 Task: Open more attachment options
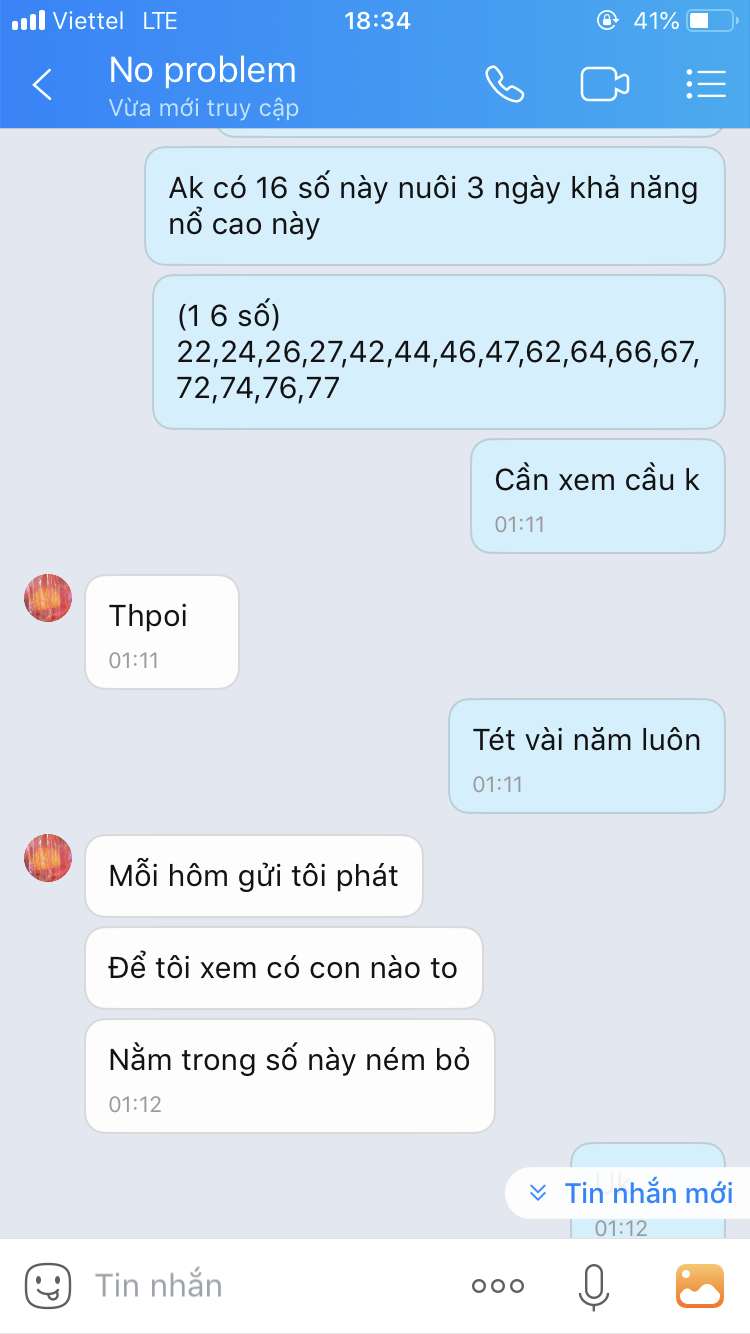(x=497, y=1286)
